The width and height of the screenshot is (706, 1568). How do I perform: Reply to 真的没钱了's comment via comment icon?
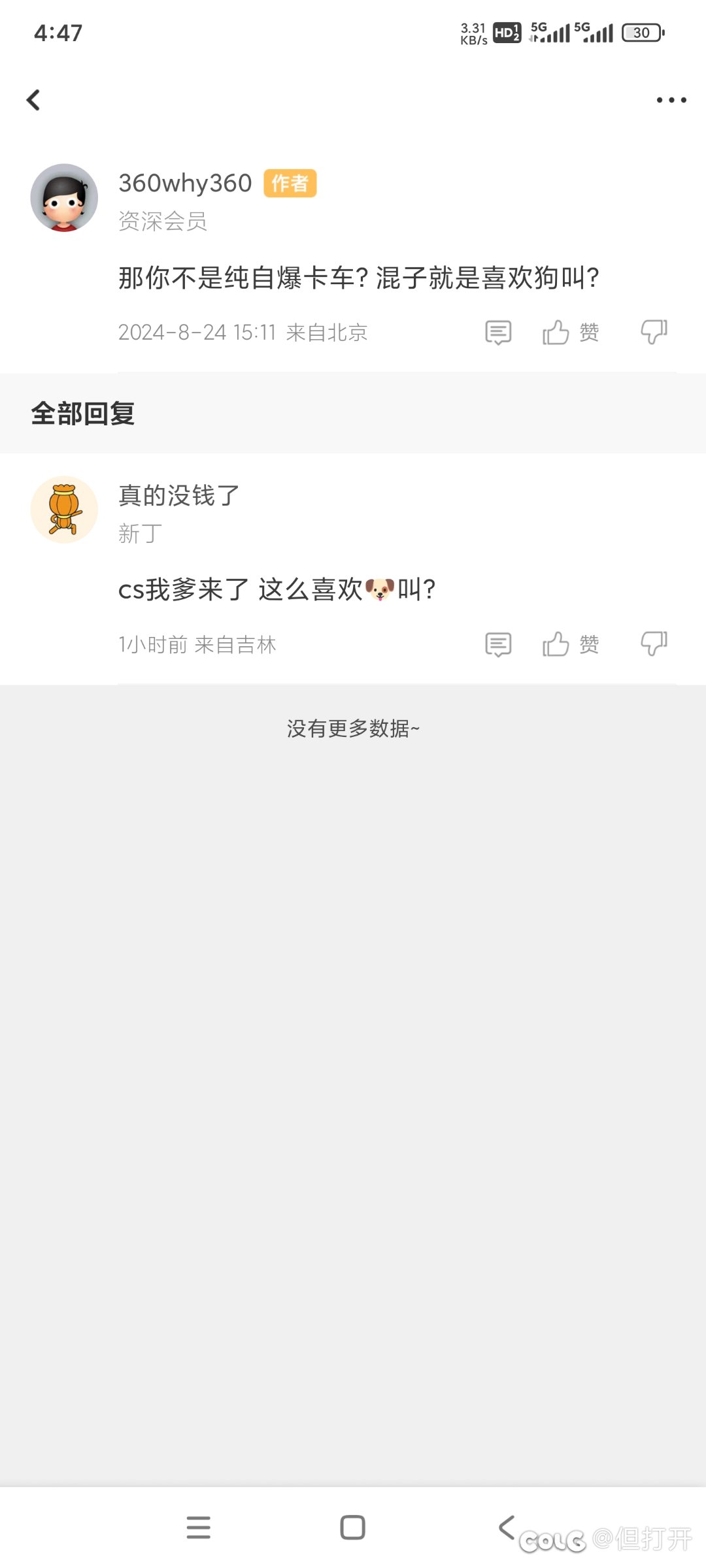tap(498, 645)
